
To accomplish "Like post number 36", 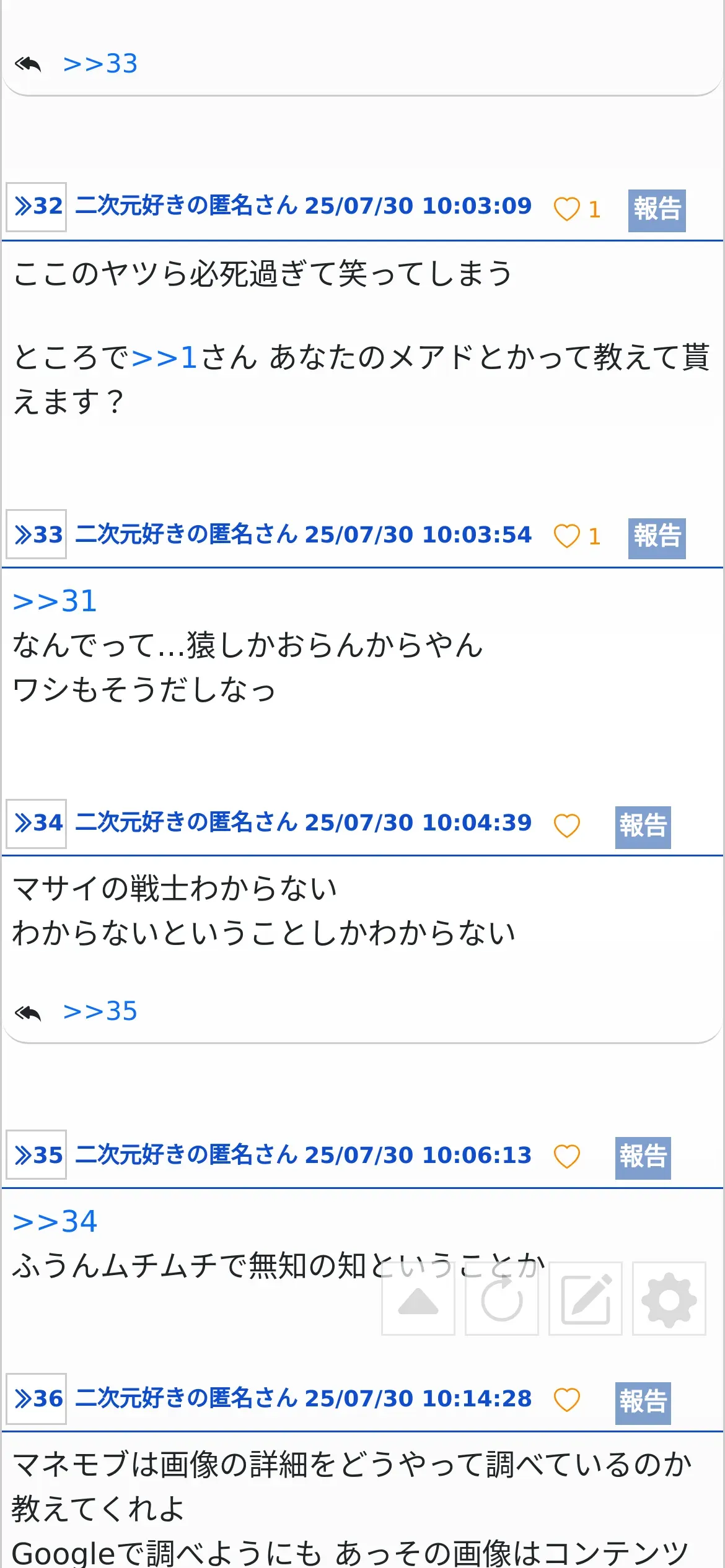I will [x=566, y=1400].
